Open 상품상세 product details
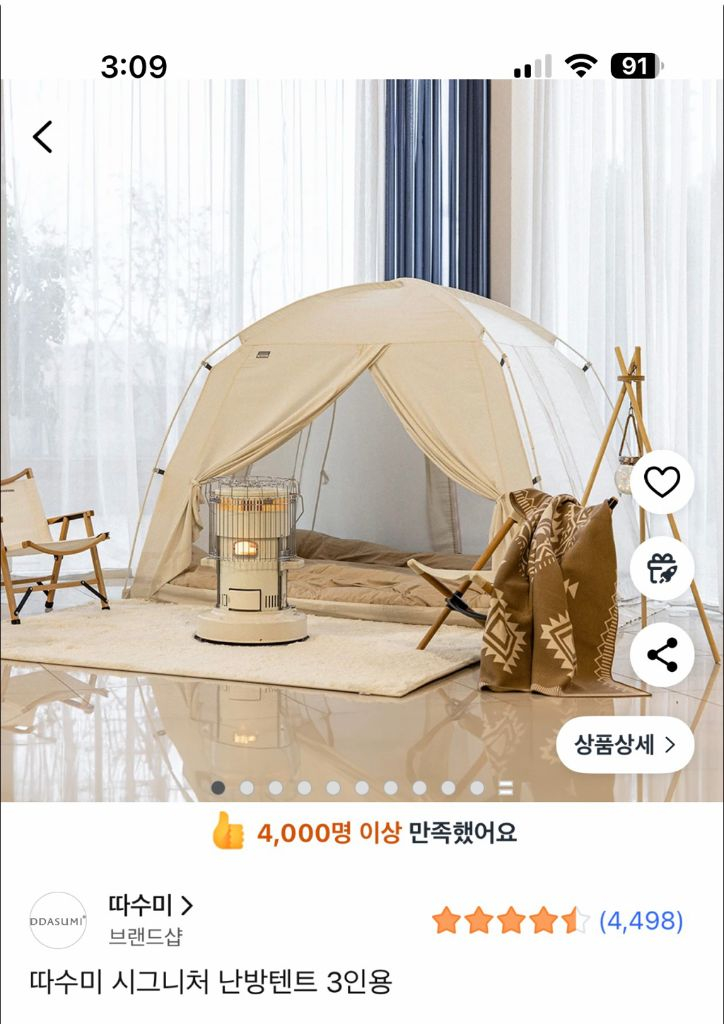This screenshot has height=1024, width=724. pos(625,744)
